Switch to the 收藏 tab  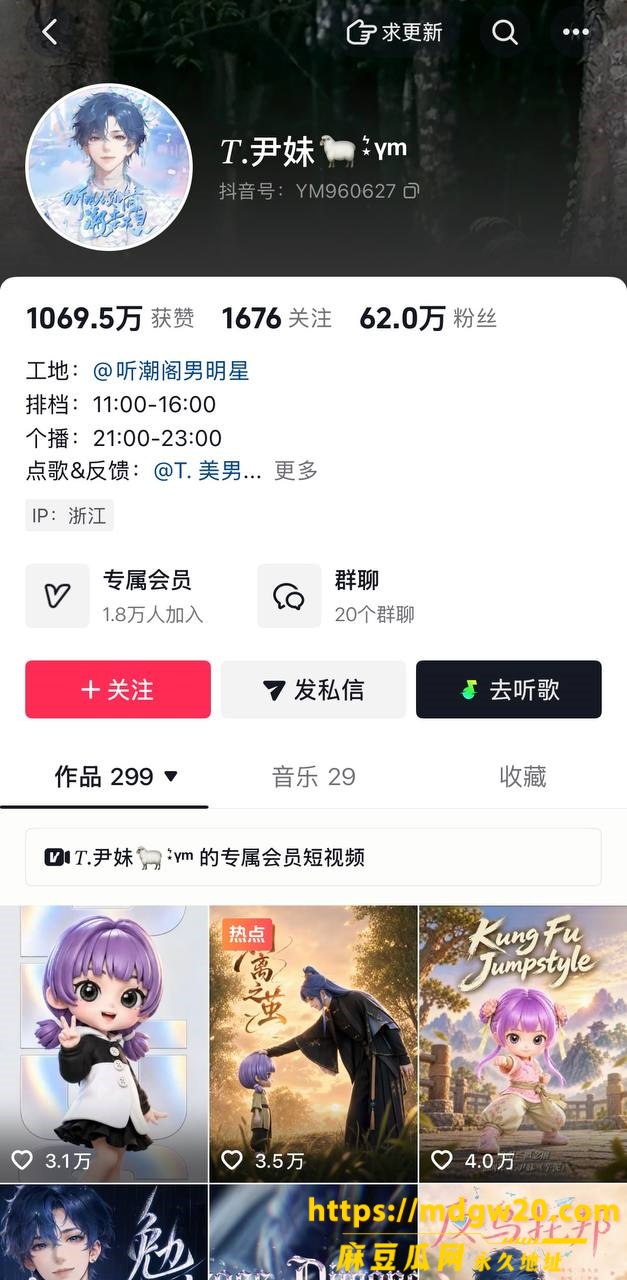tap(523, 777)
